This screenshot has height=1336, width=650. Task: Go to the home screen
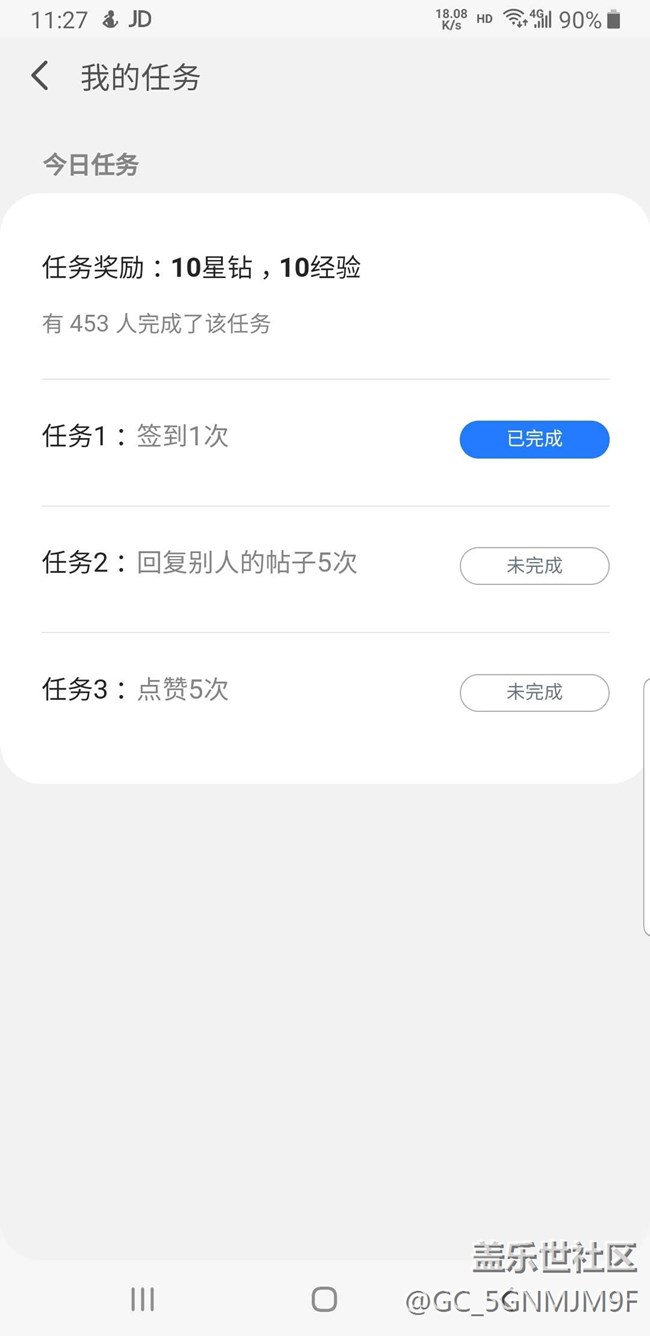pos(324,1299)
